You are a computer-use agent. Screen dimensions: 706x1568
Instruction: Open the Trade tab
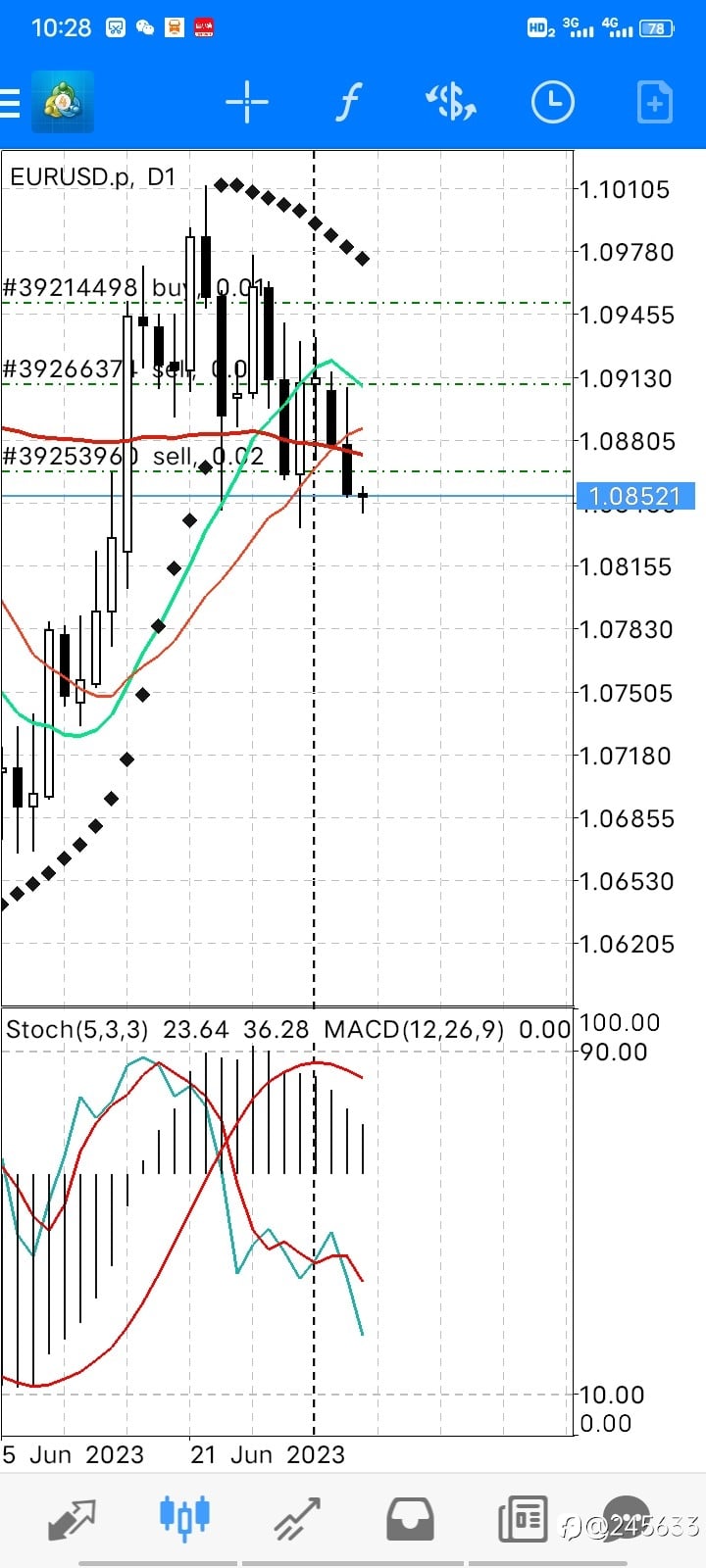coord(297,1520)
